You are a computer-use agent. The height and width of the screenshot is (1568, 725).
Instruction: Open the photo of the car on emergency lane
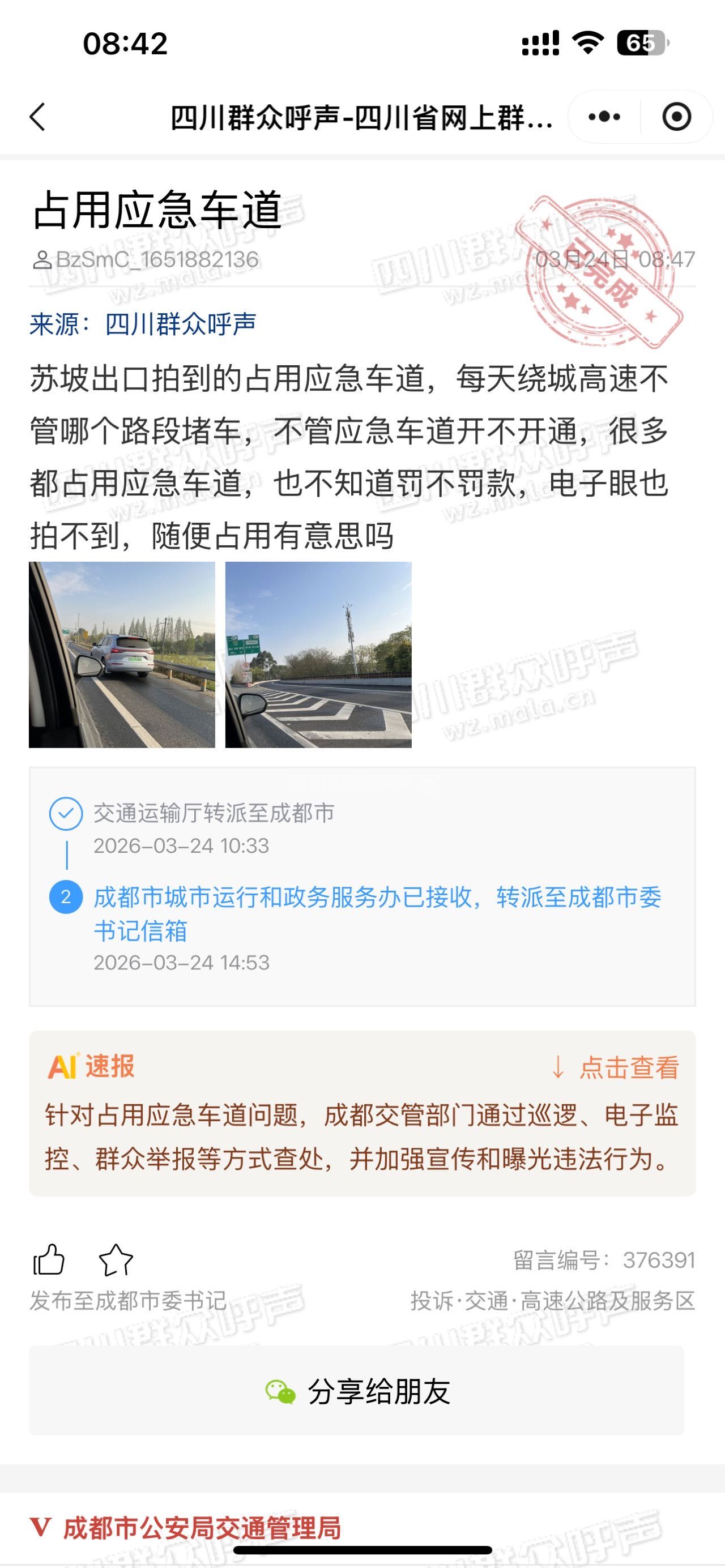[122, 655]
